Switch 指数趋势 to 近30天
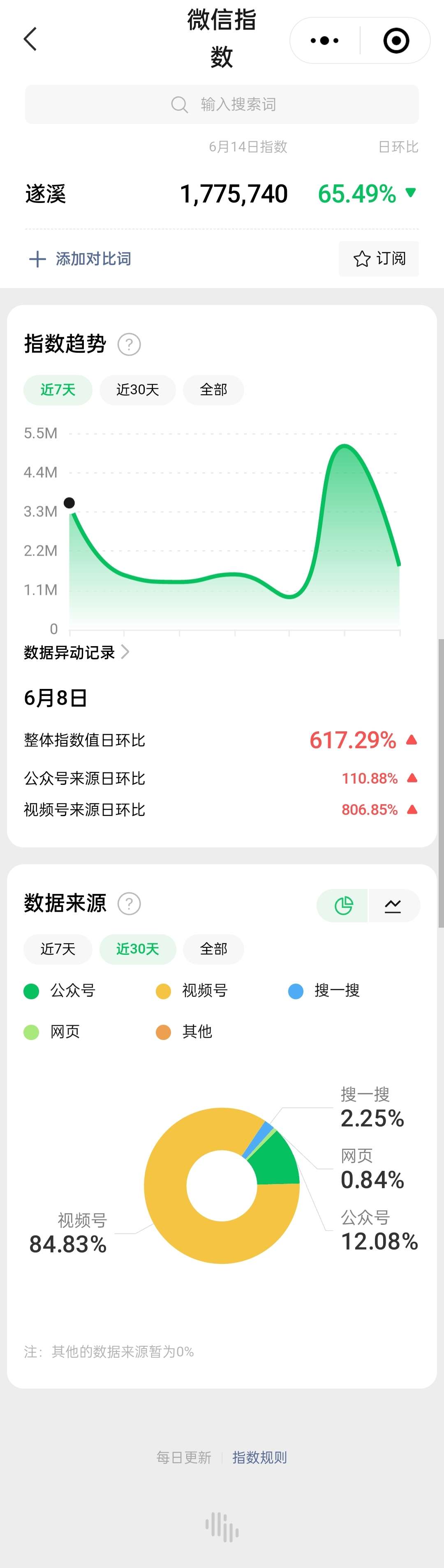This screenshot has height=1568, width=444. 137,390
